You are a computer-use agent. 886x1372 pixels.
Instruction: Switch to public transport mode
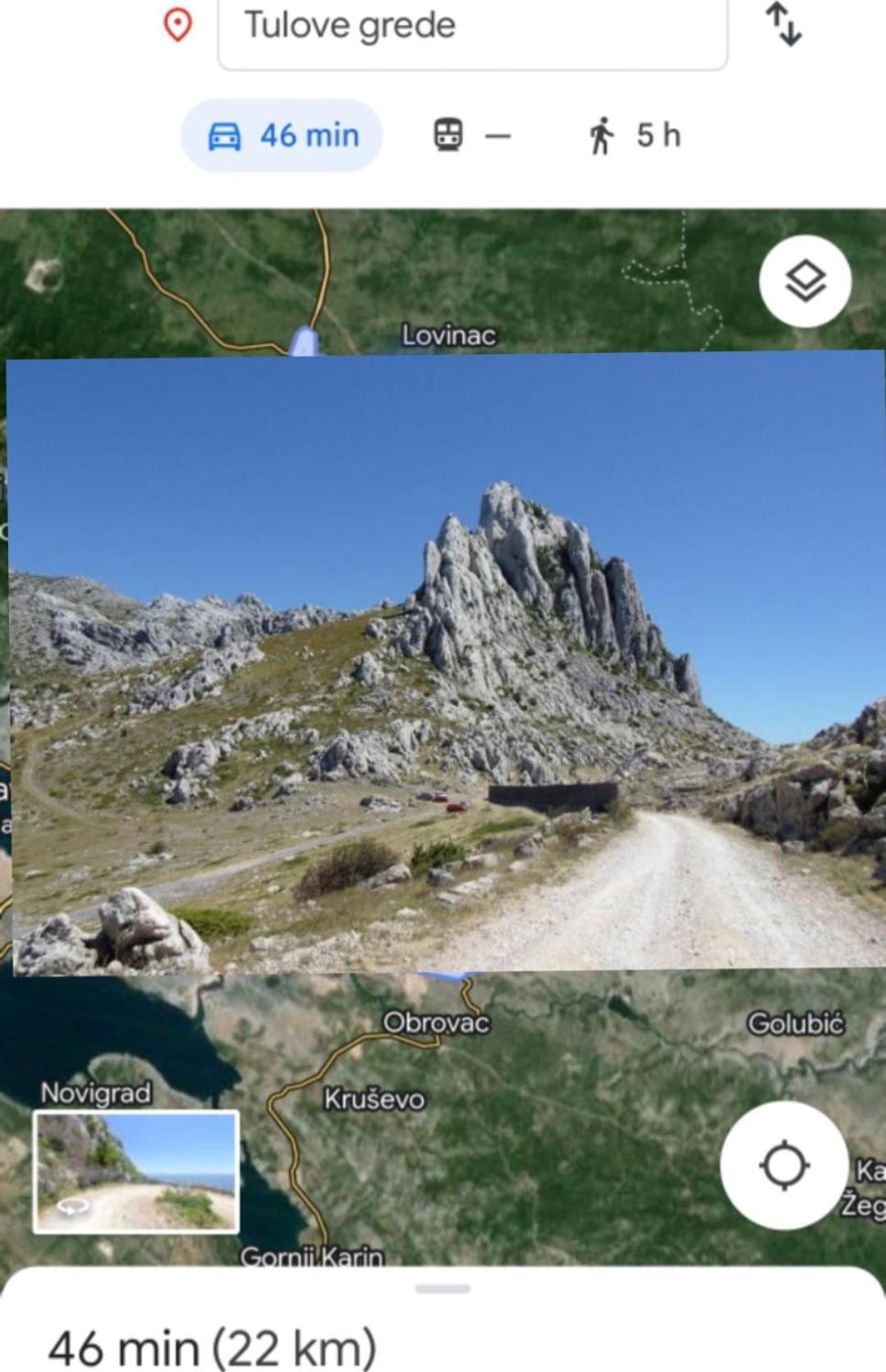(471, 135)
